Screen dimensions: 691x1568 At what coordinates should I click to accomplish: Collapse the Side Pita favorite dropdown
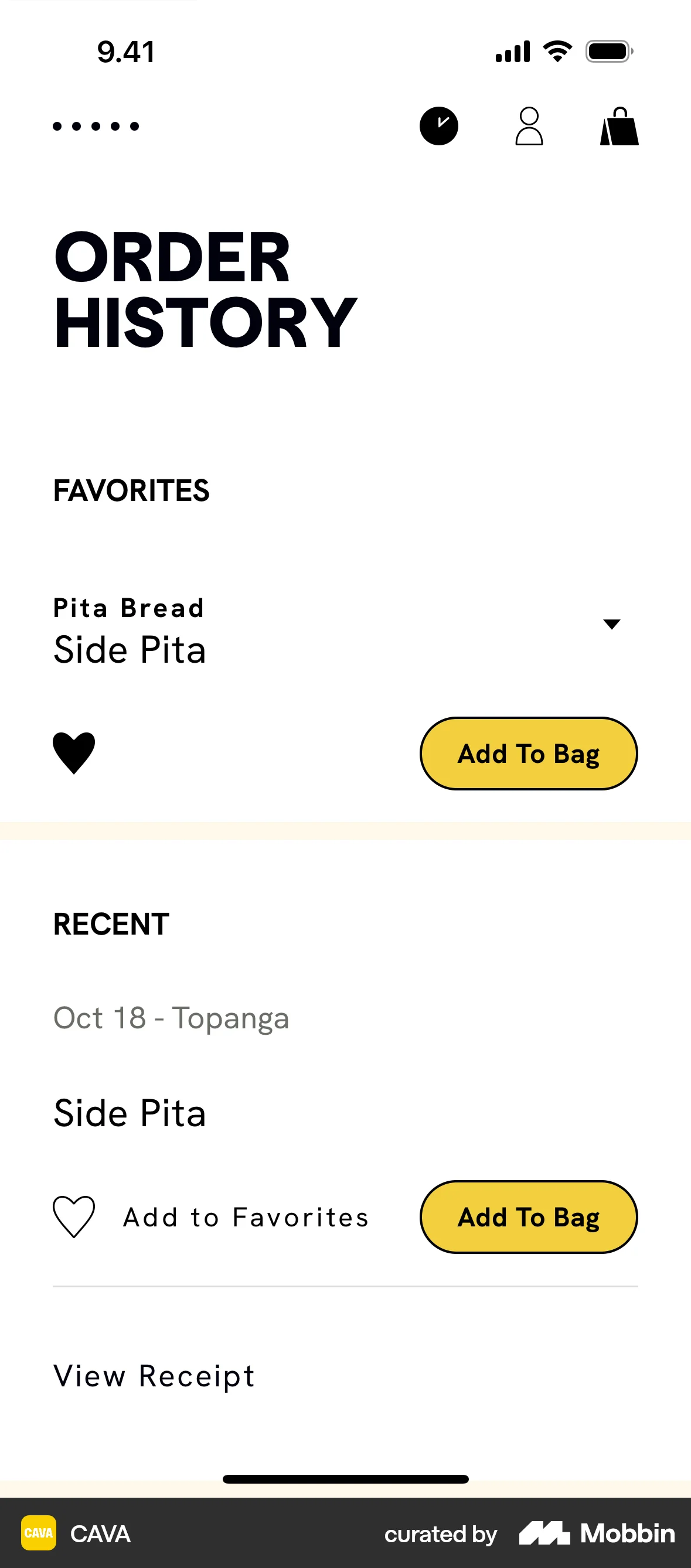pos(612,623)
